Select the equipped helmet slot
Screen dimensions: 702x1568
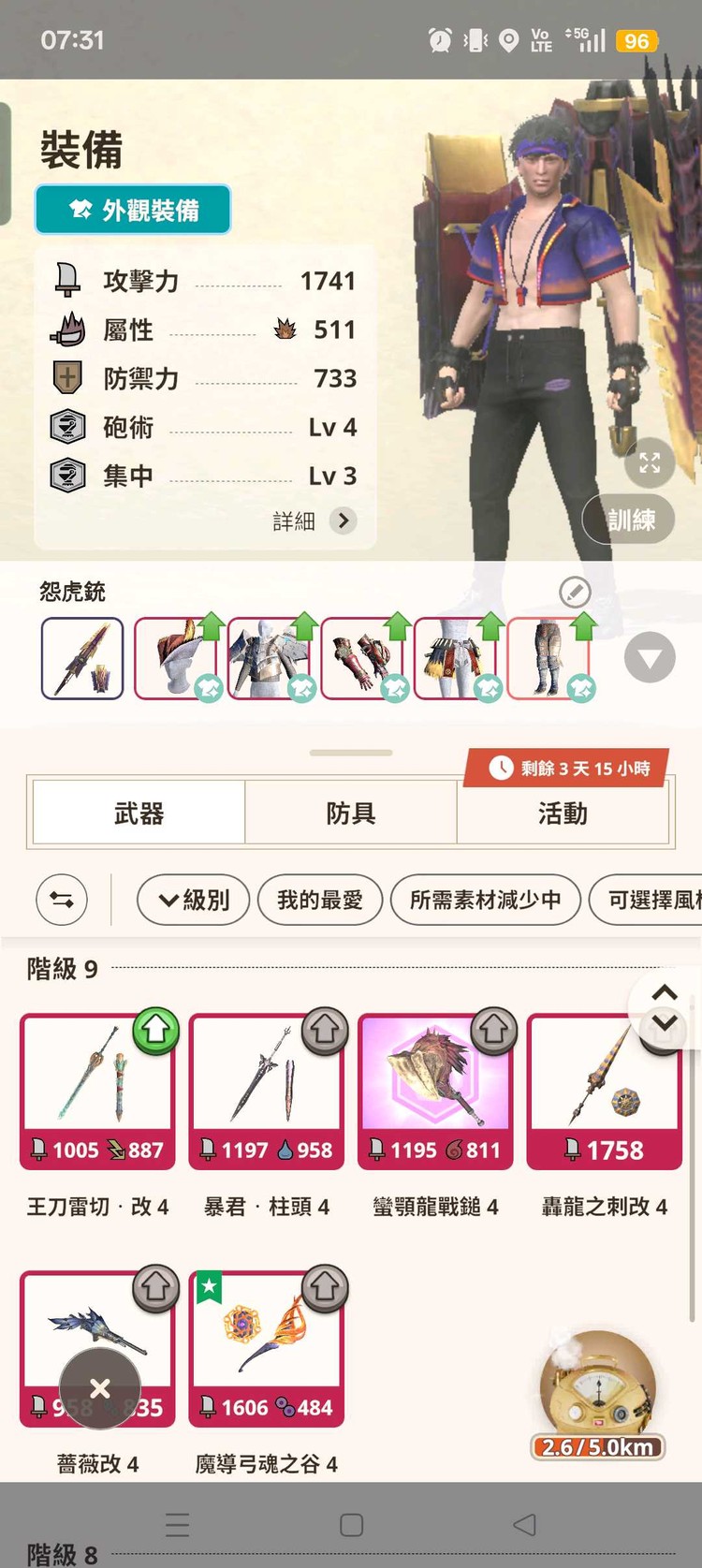click(176, 658)
